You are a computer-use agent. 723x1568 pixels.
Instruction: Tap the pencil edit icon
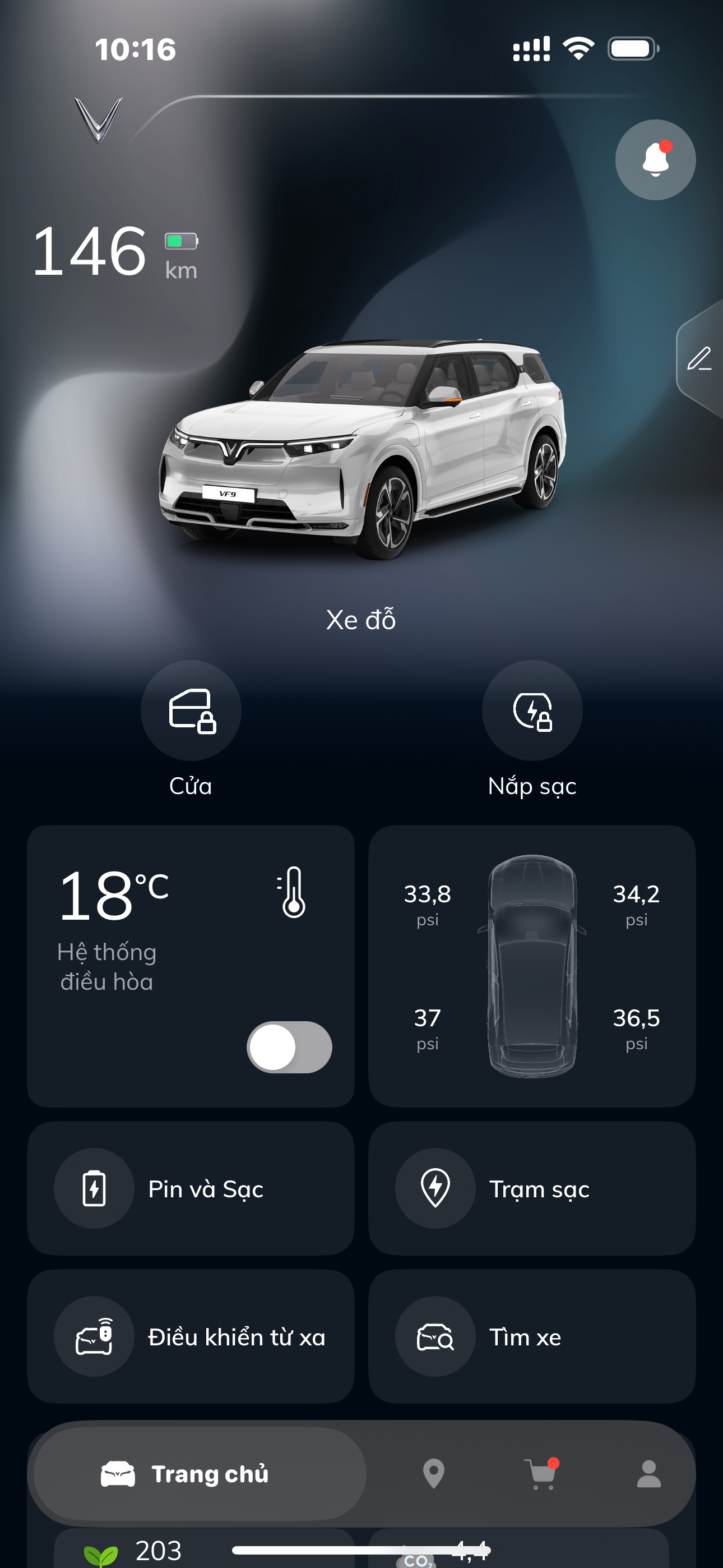pyautogui.click(x=699, y=358)
